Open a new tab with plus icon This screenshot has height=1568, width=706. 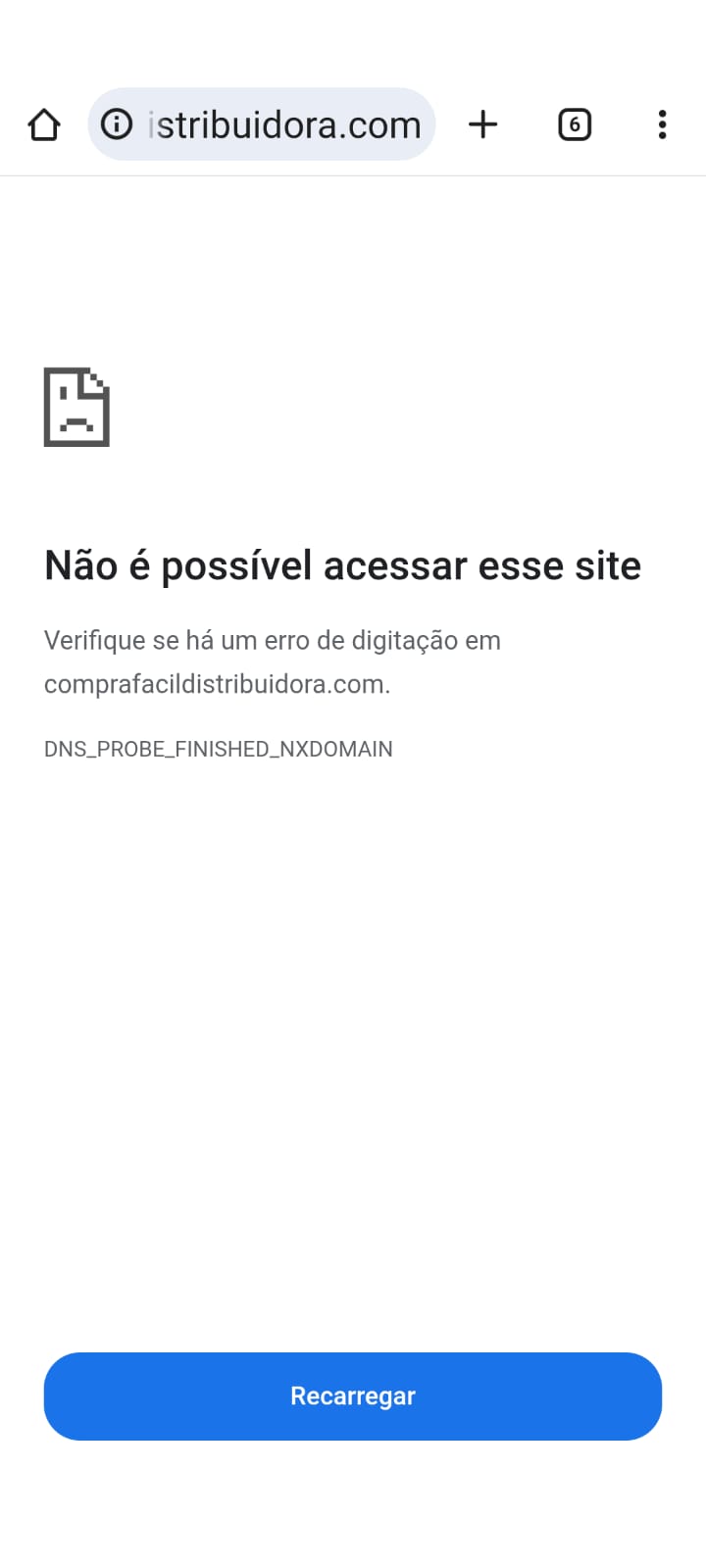[482, 124]
